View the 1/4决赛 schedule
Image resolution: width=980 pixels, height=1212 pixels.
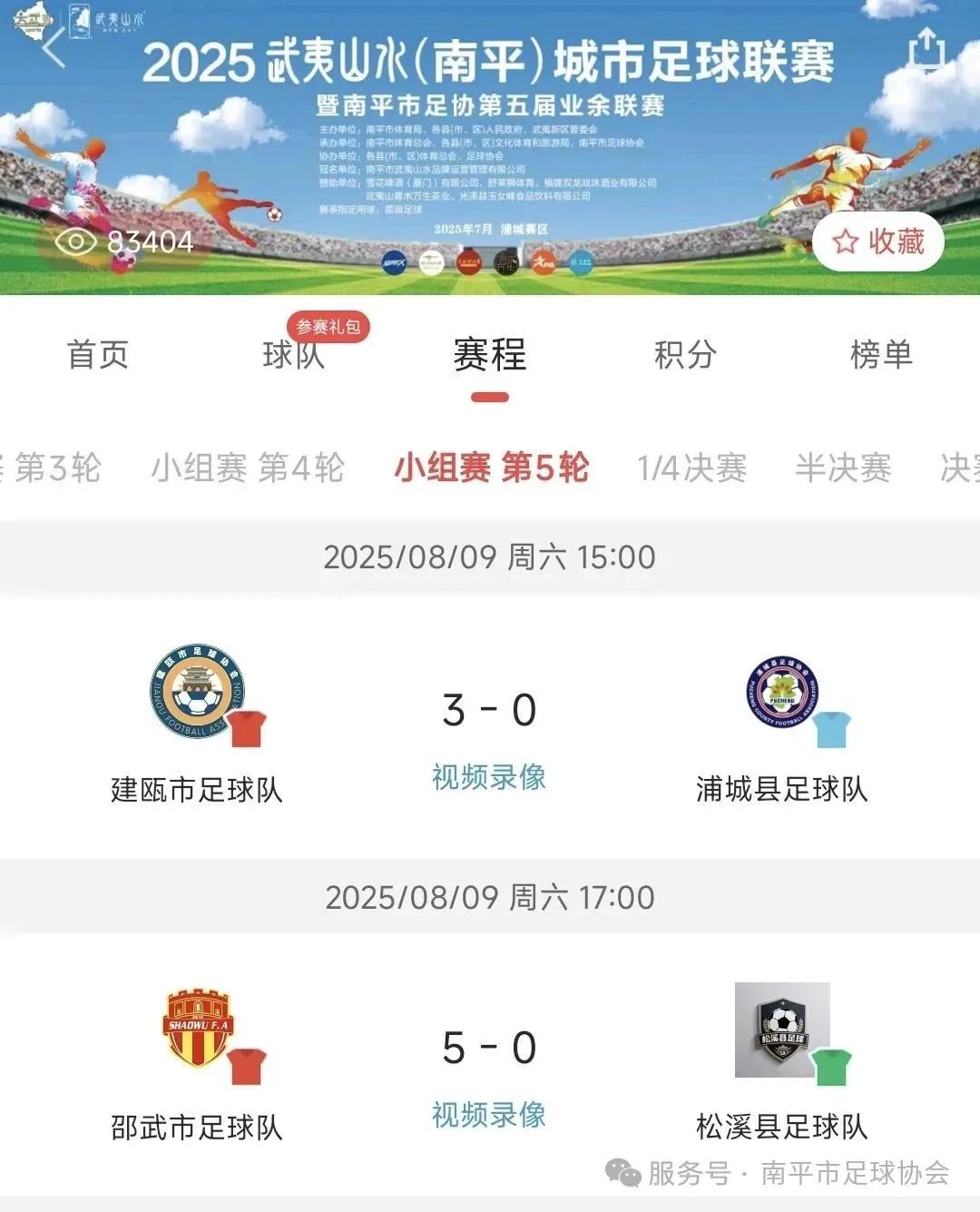click(692, 468)
